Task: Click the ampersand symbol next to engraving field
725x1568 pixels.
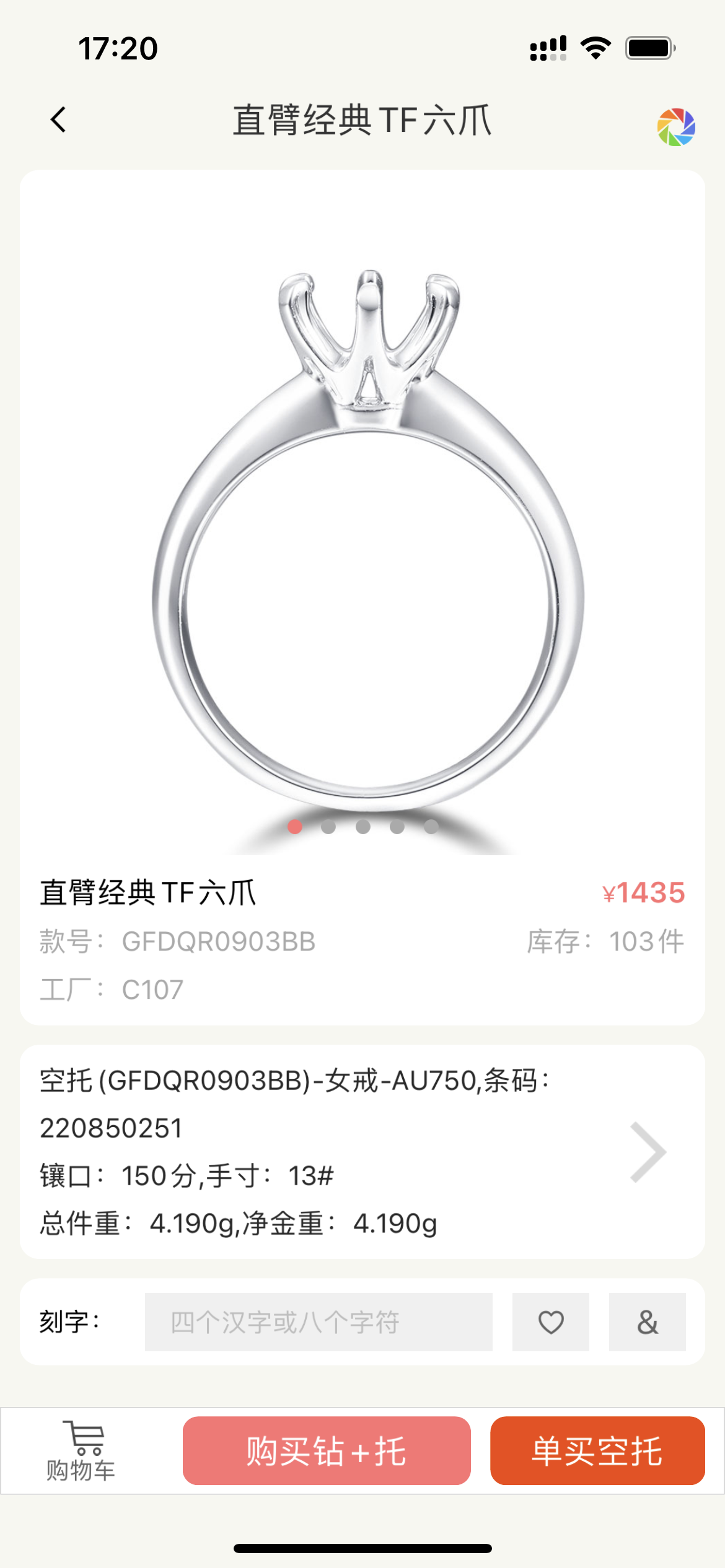Action: click(647, 1323)
